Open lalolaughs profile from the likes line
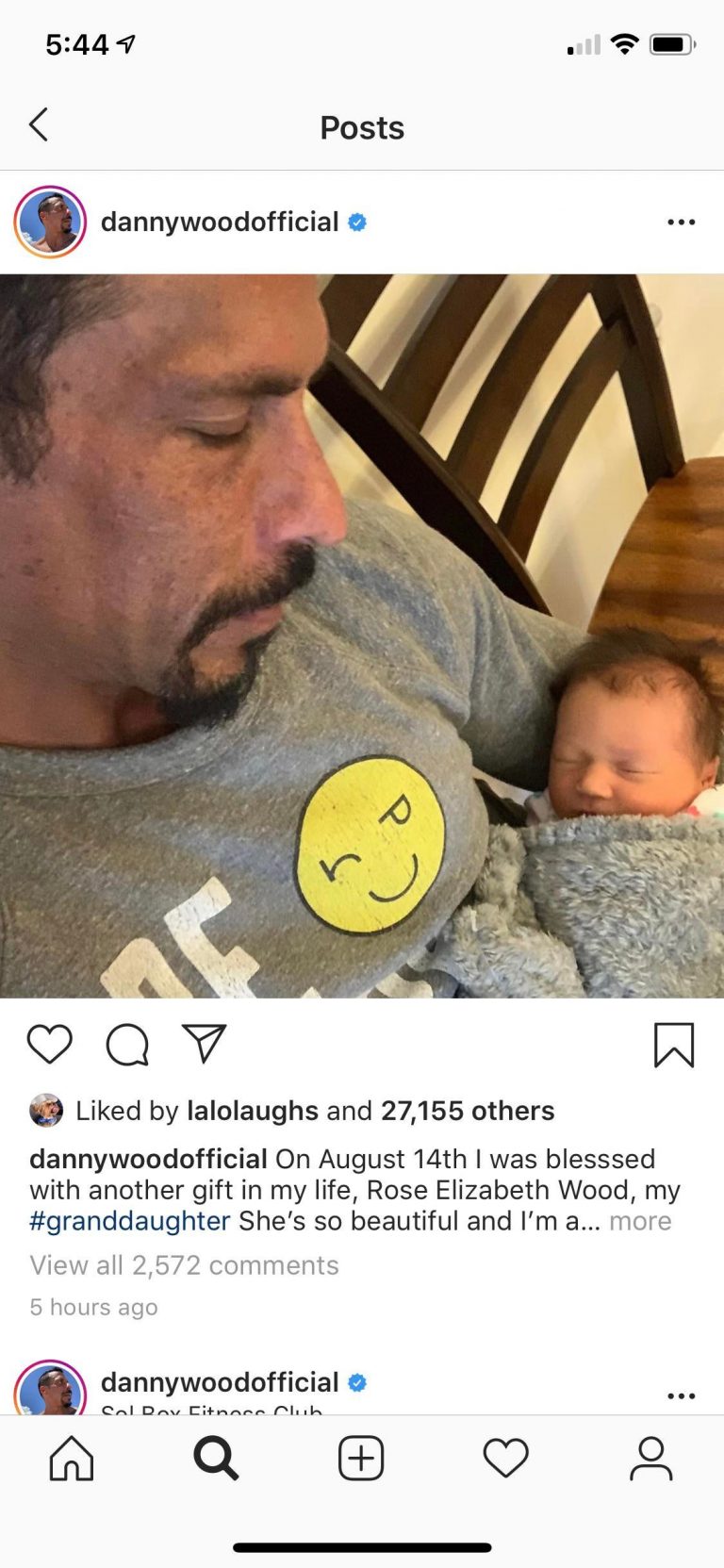The height and width of the screenshot is (1568, 724). click(252, 1111)
